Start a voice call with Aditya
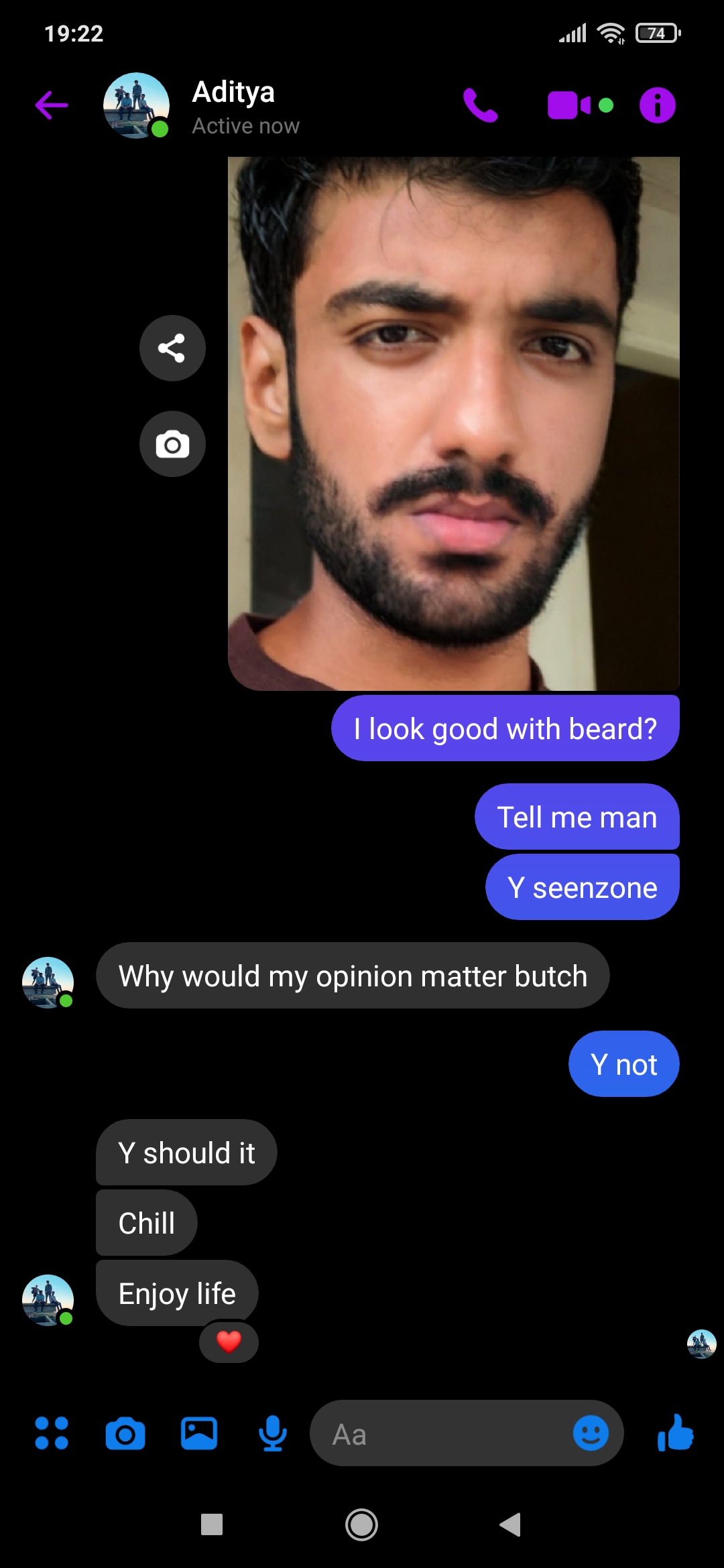This screenshot has height=1568, width=724. 480,105
